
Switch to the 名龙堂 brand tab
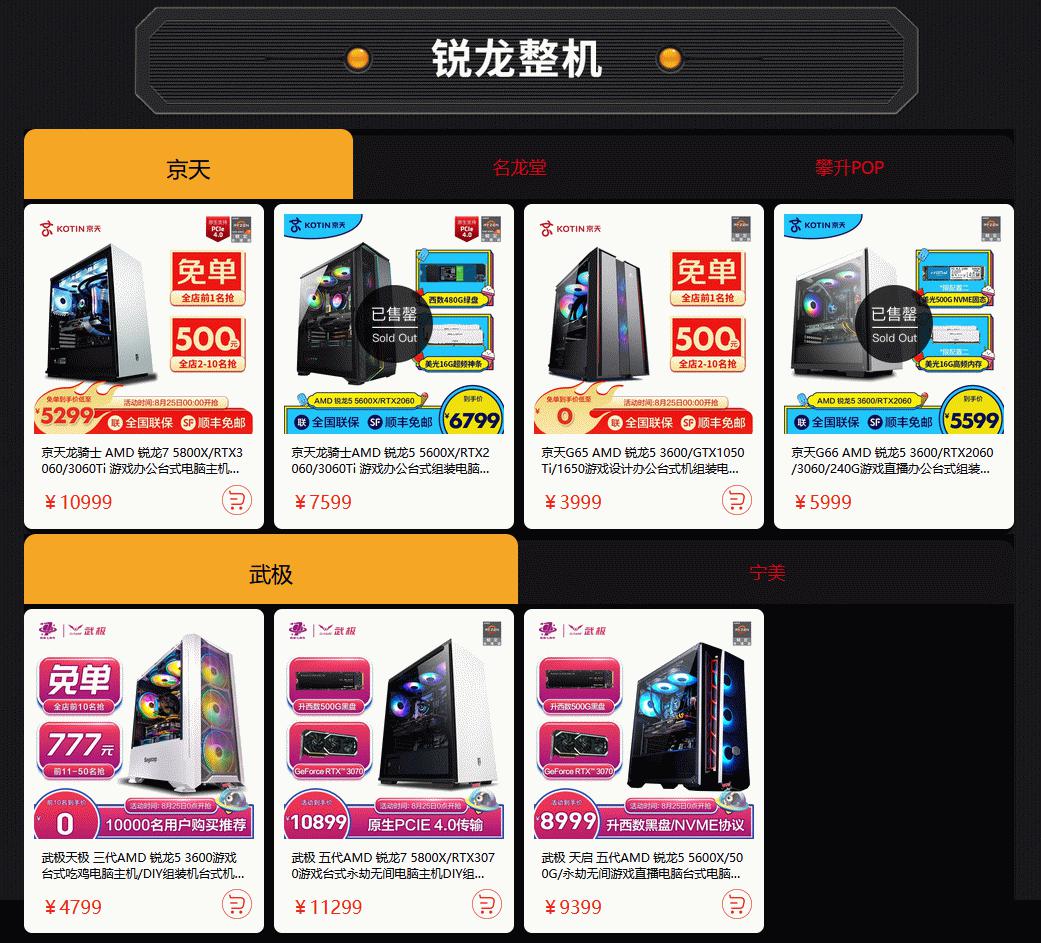(519, 167)
